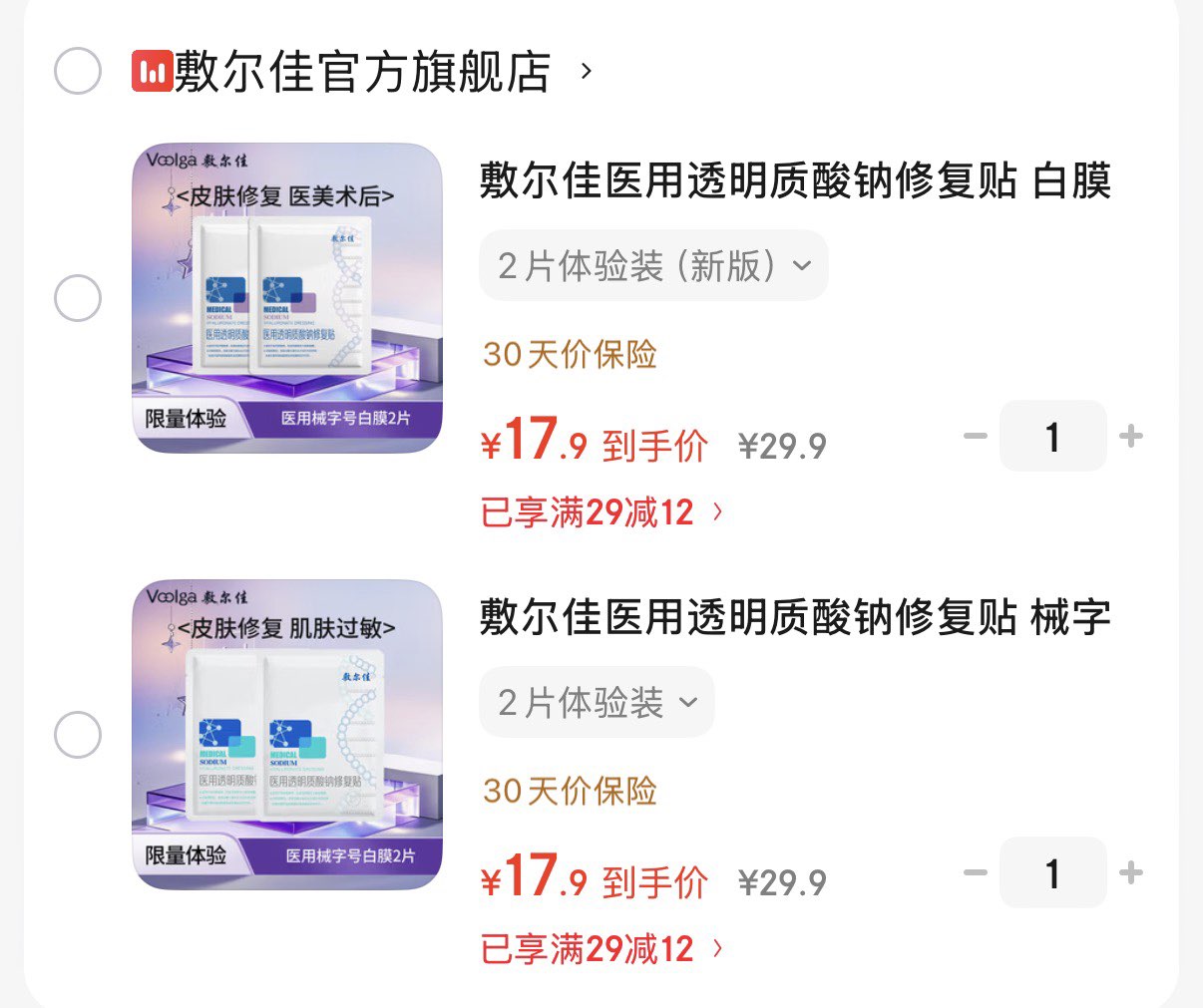Image resolution: width=1203 pixels, height=1008 pixels.
Task: View 已享满29减12 discount details for 白膜
Action: click(601, 512)
